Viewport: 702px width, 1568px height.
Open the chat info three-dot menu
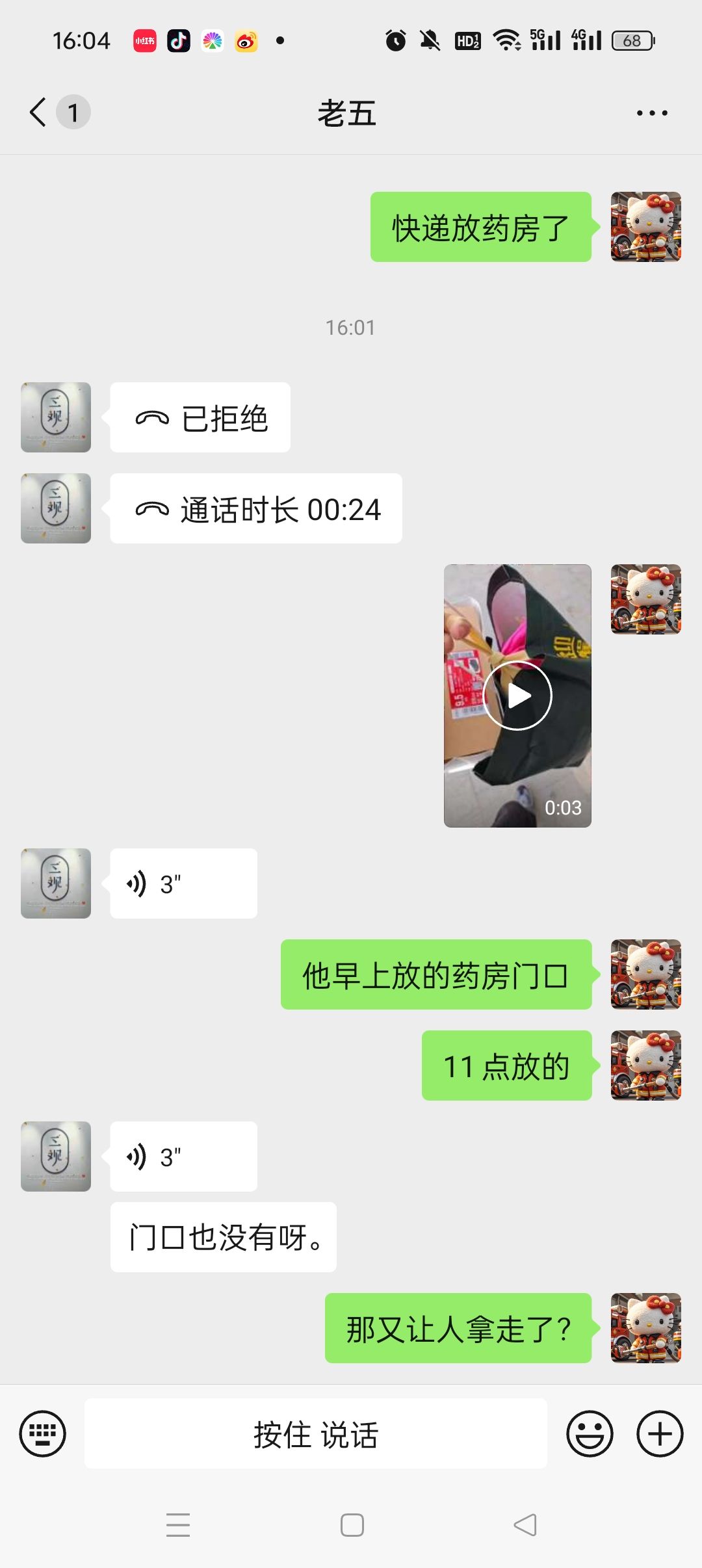pyautogui.click(x=651, y=113)
